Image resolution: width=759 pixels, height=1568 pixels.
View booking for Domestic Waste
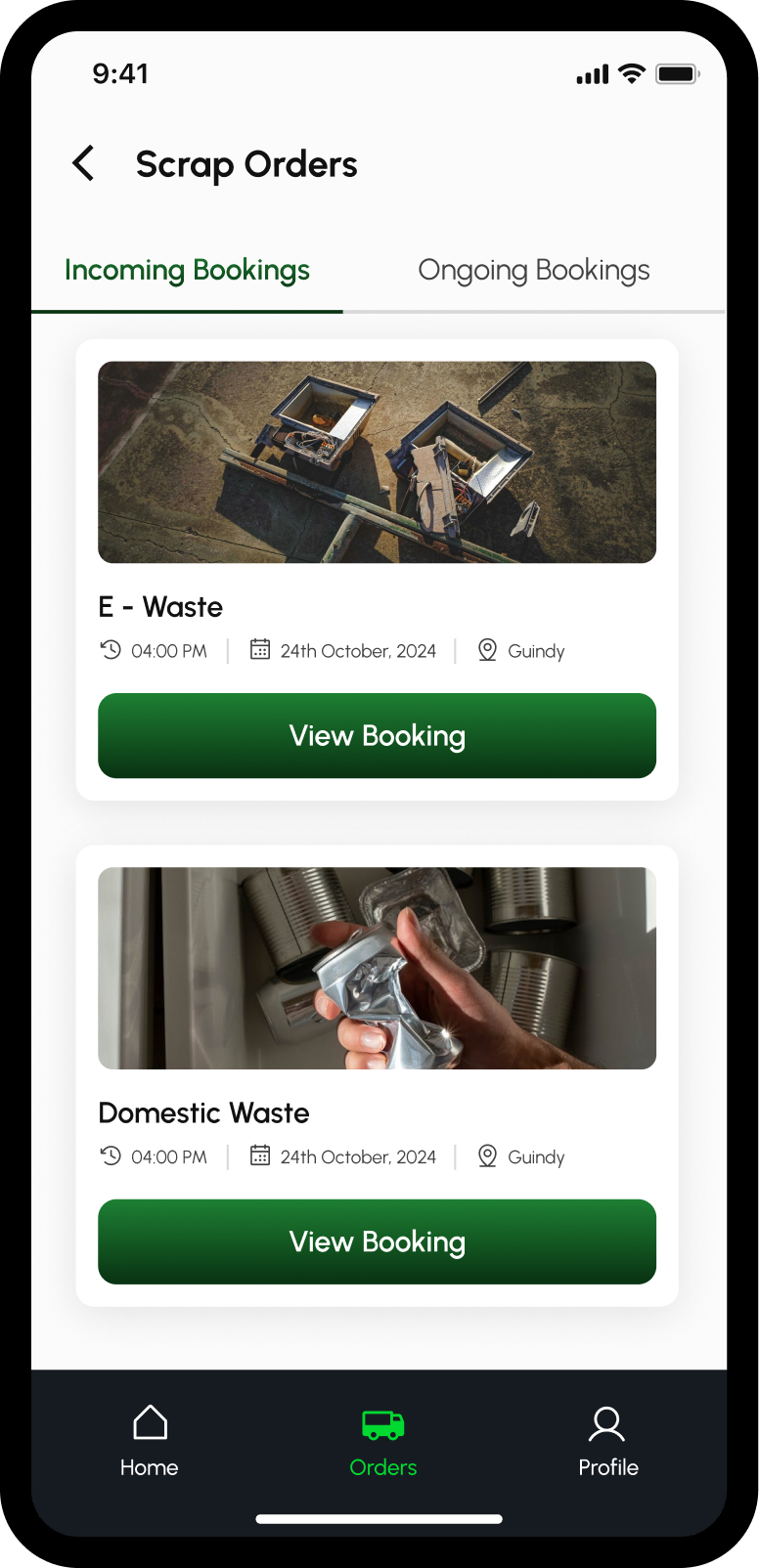pos(377,1241)
